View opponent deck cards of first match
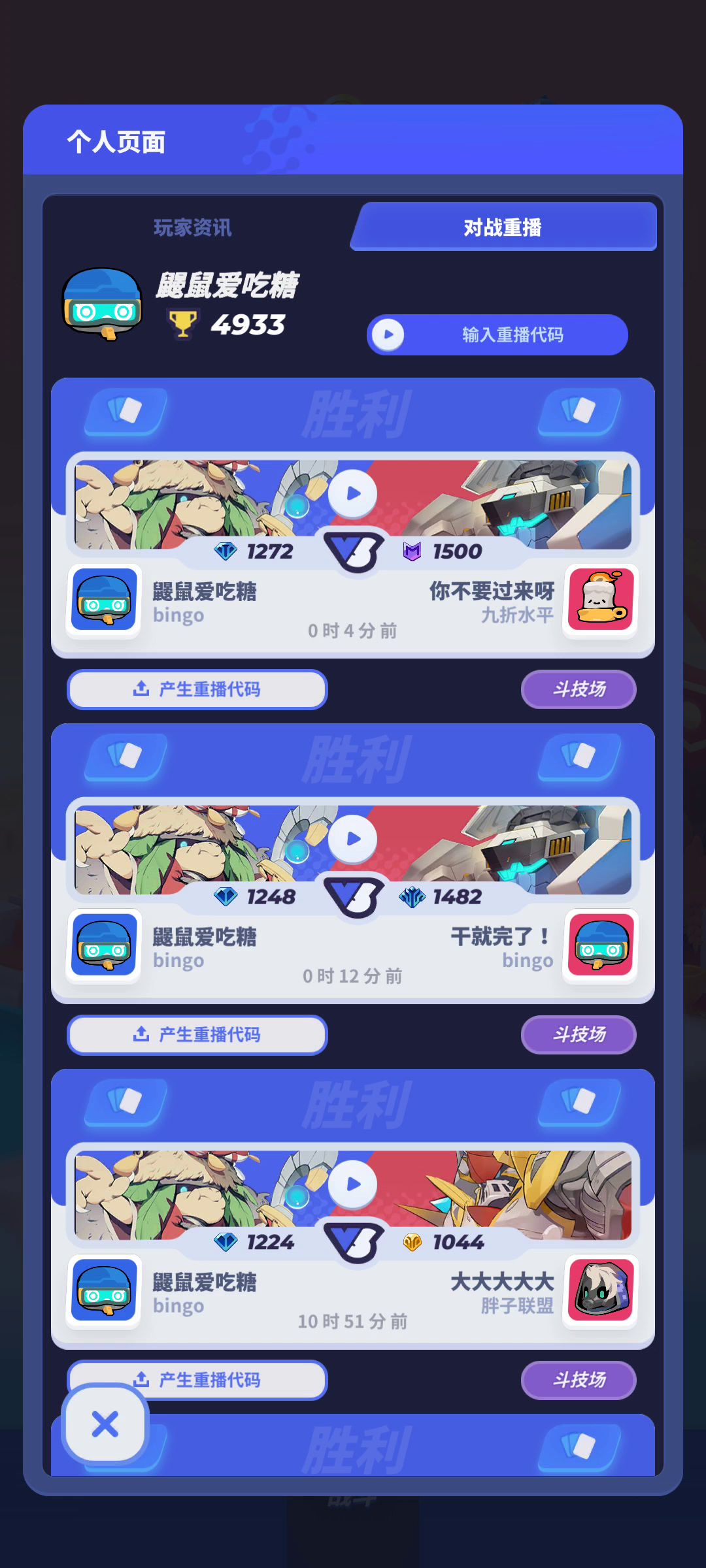Image resolution: width=706 pixels, height=1568 pixels. (x=579, y=411)
